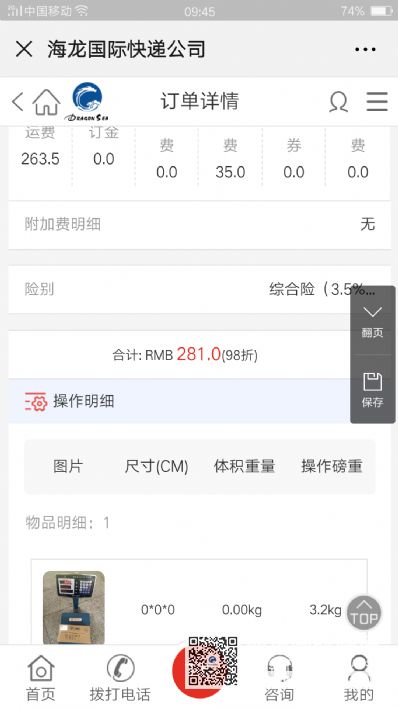Screen dimensions: 398x708
Task: Switch to the 首页 tab
Action: pos(41,678)
